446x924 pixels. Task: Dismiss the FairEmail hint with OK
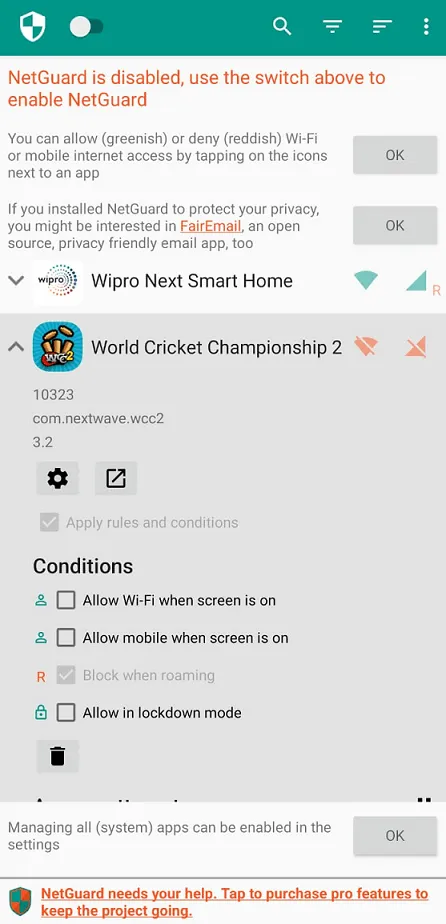395,225
